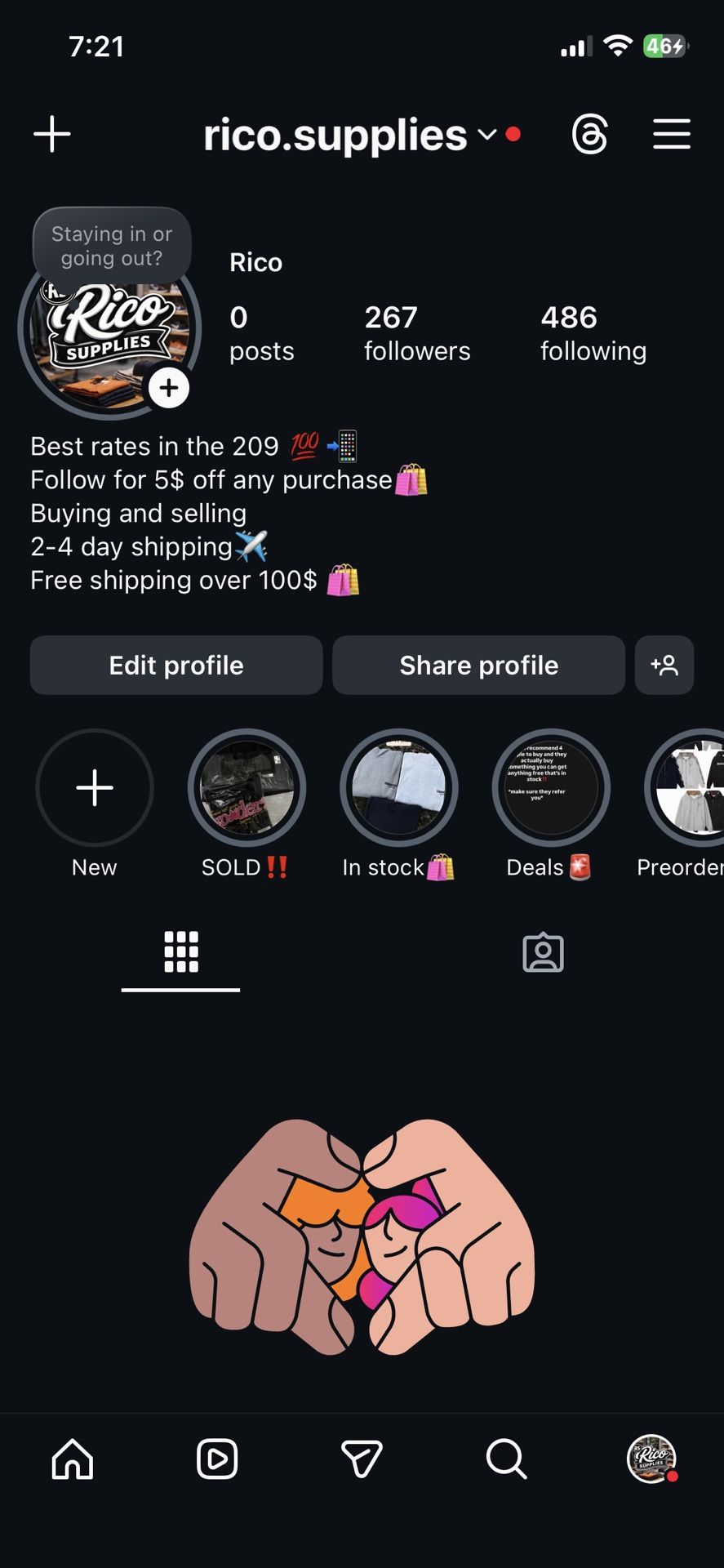The image size is (724, 1568).
Task: View the 486 following list
Action: pyautogui.click(x=593, y=332)
